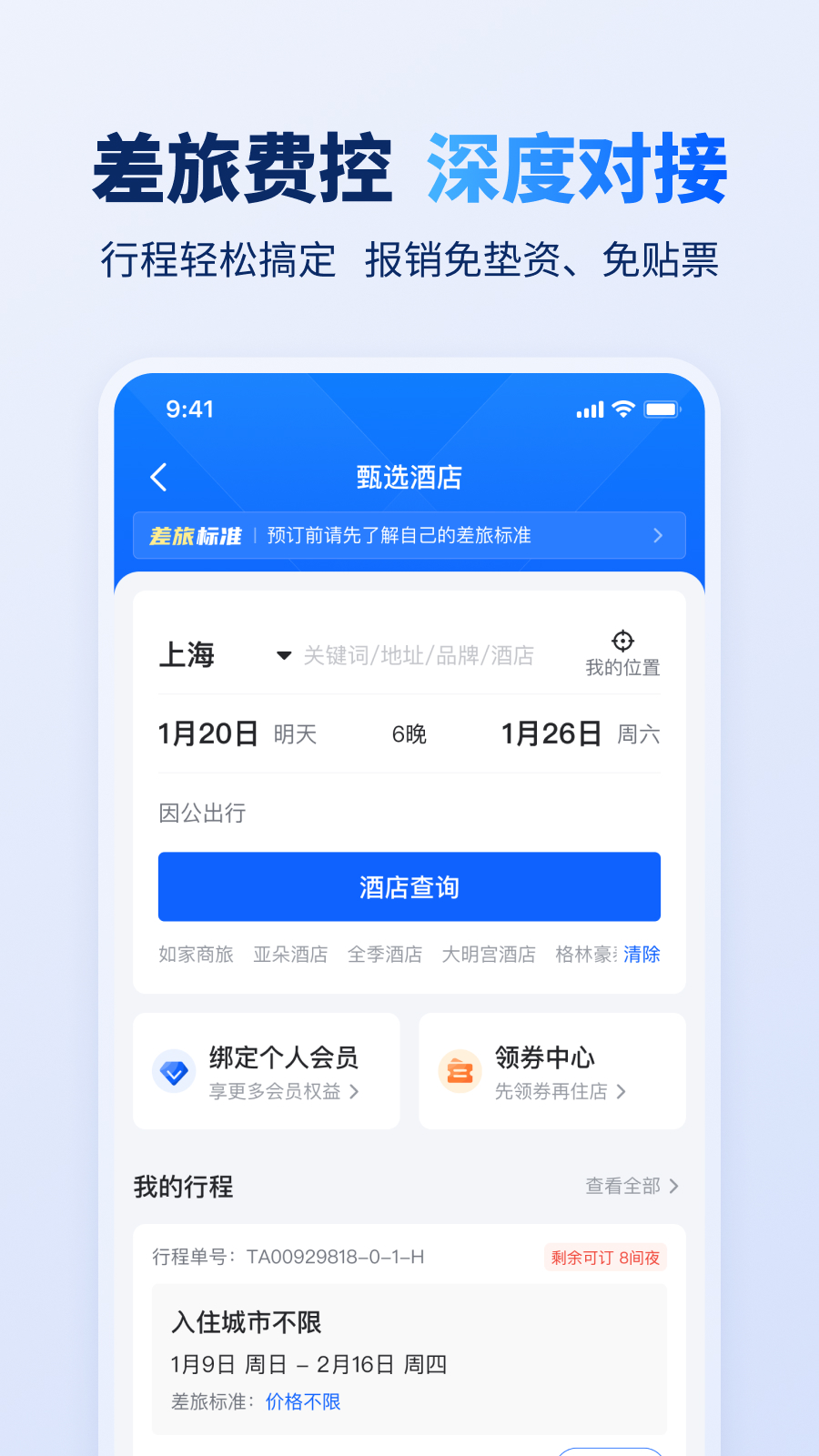
Task: Tap the back arrow at top left
Action: tap(159, 477)
